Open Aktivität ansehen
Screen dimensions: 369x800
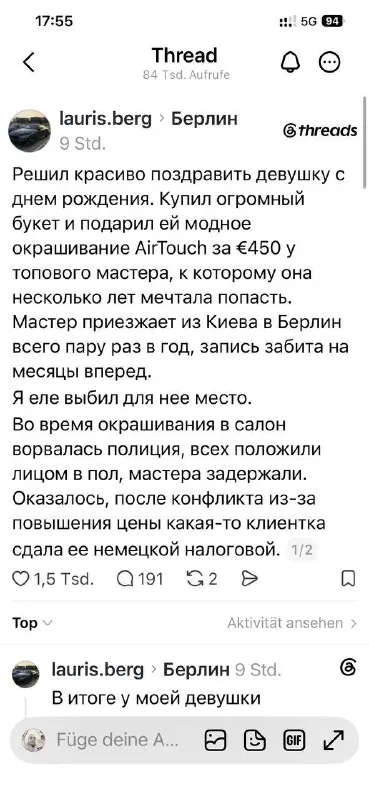point(292,623)
